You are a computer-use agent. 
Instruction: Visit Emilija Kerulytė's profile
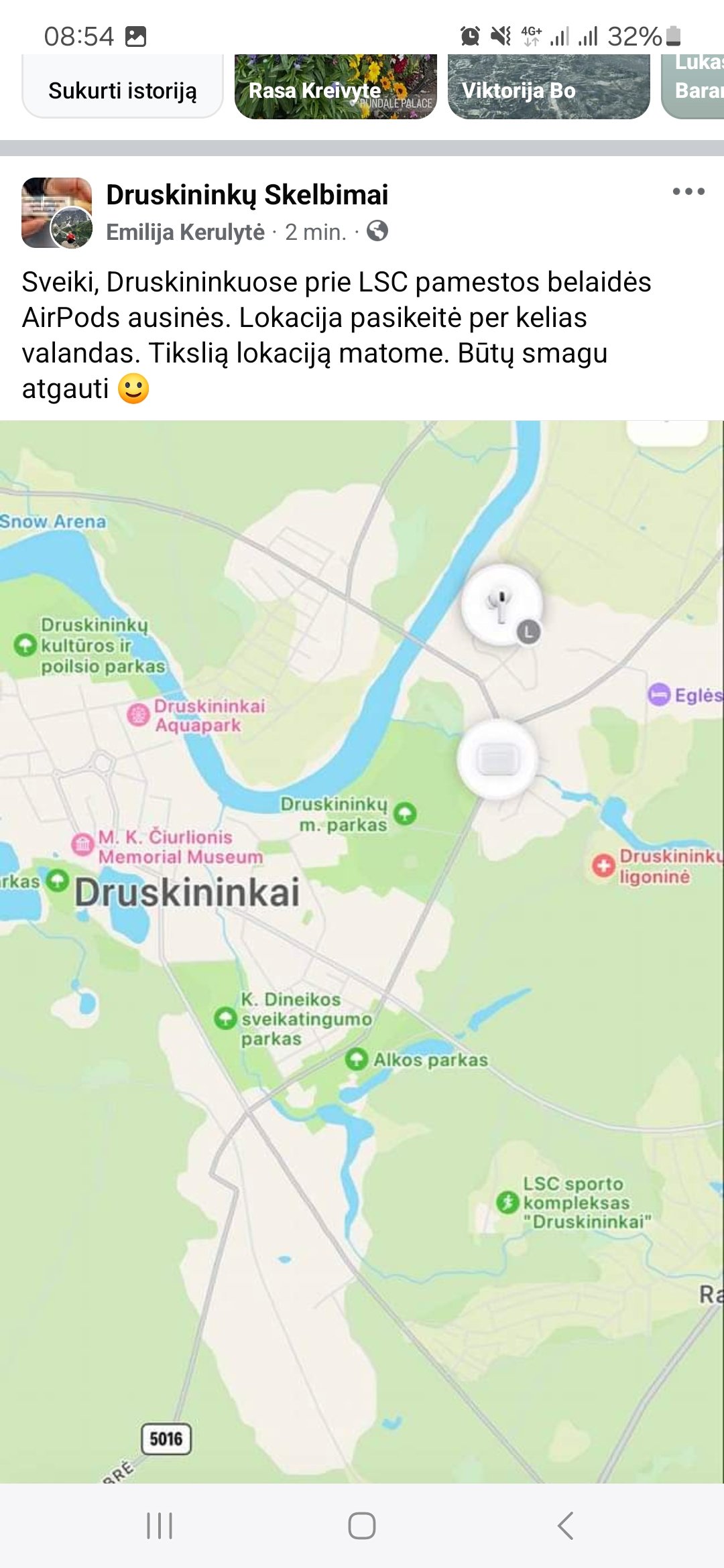[186, 232]
